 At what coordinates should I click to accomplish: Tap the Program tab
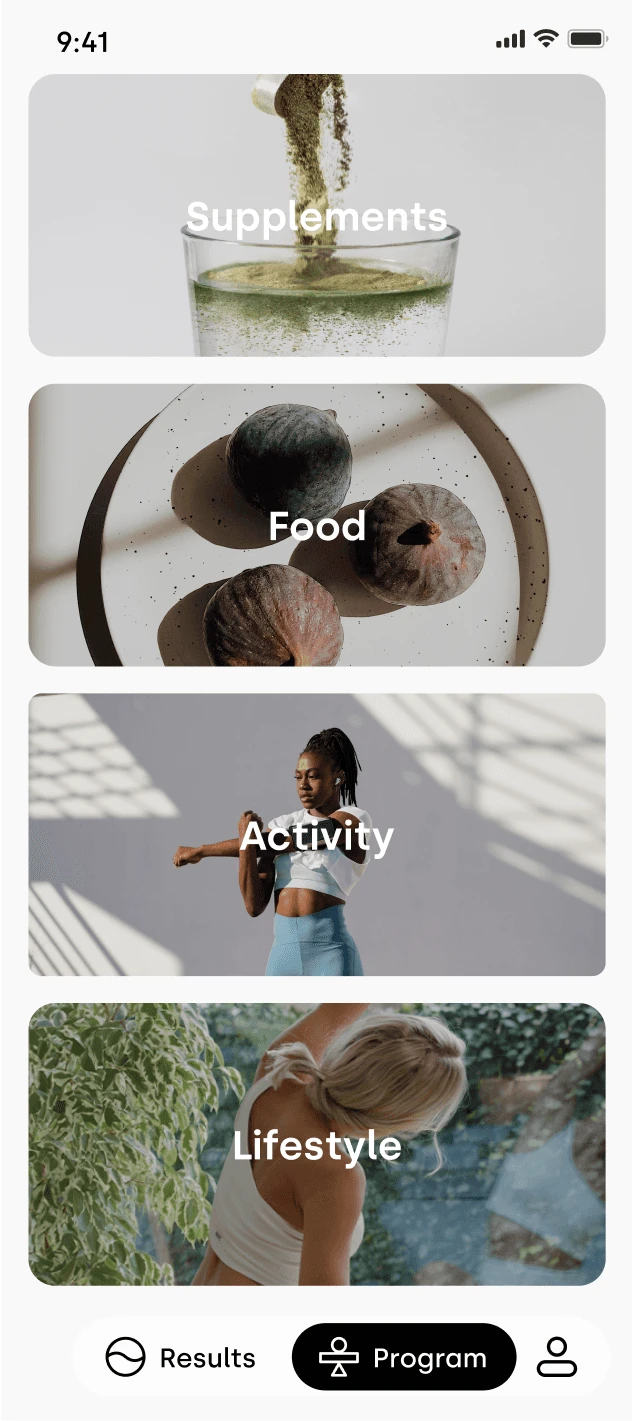coord(404,1357)
